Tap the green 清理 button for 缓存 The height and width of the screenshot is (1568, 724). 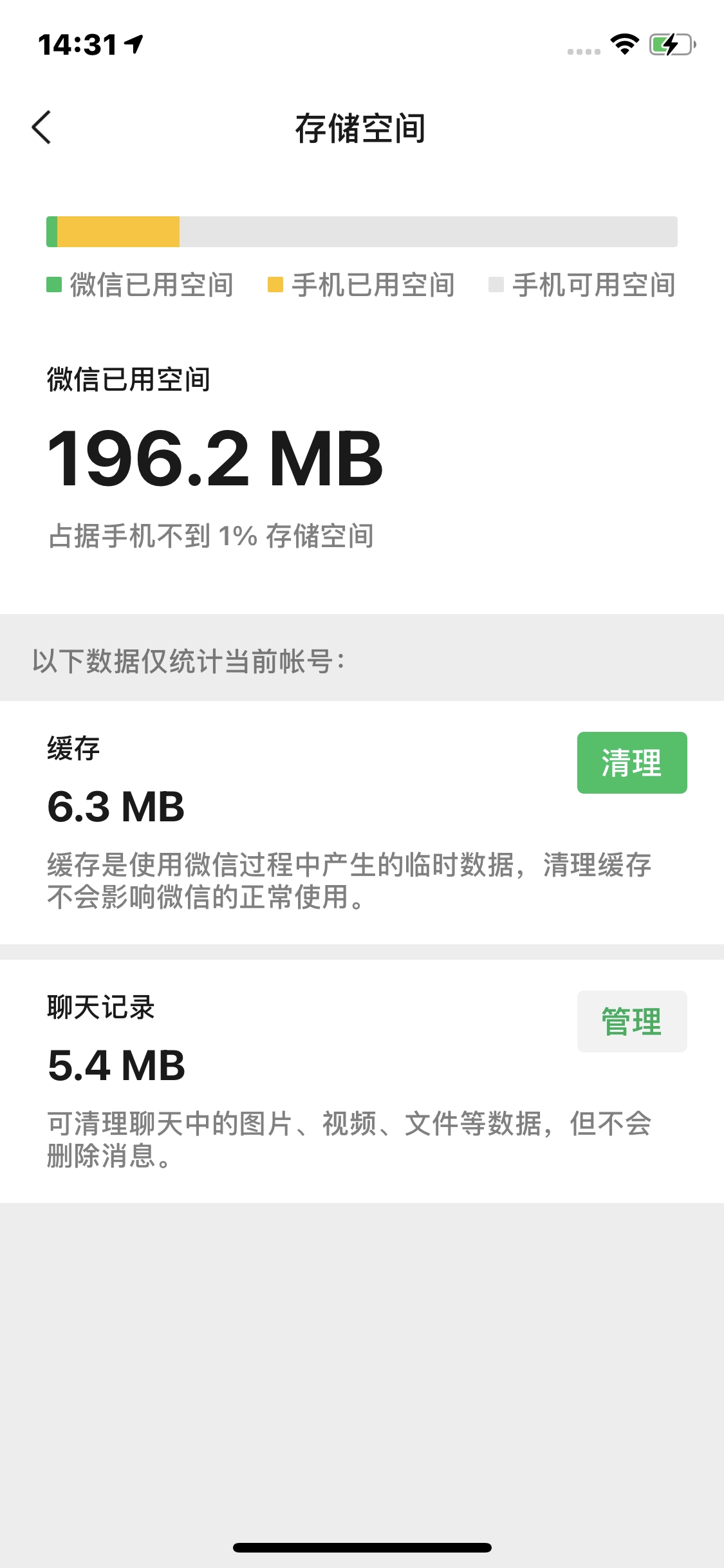coord(631,763)
